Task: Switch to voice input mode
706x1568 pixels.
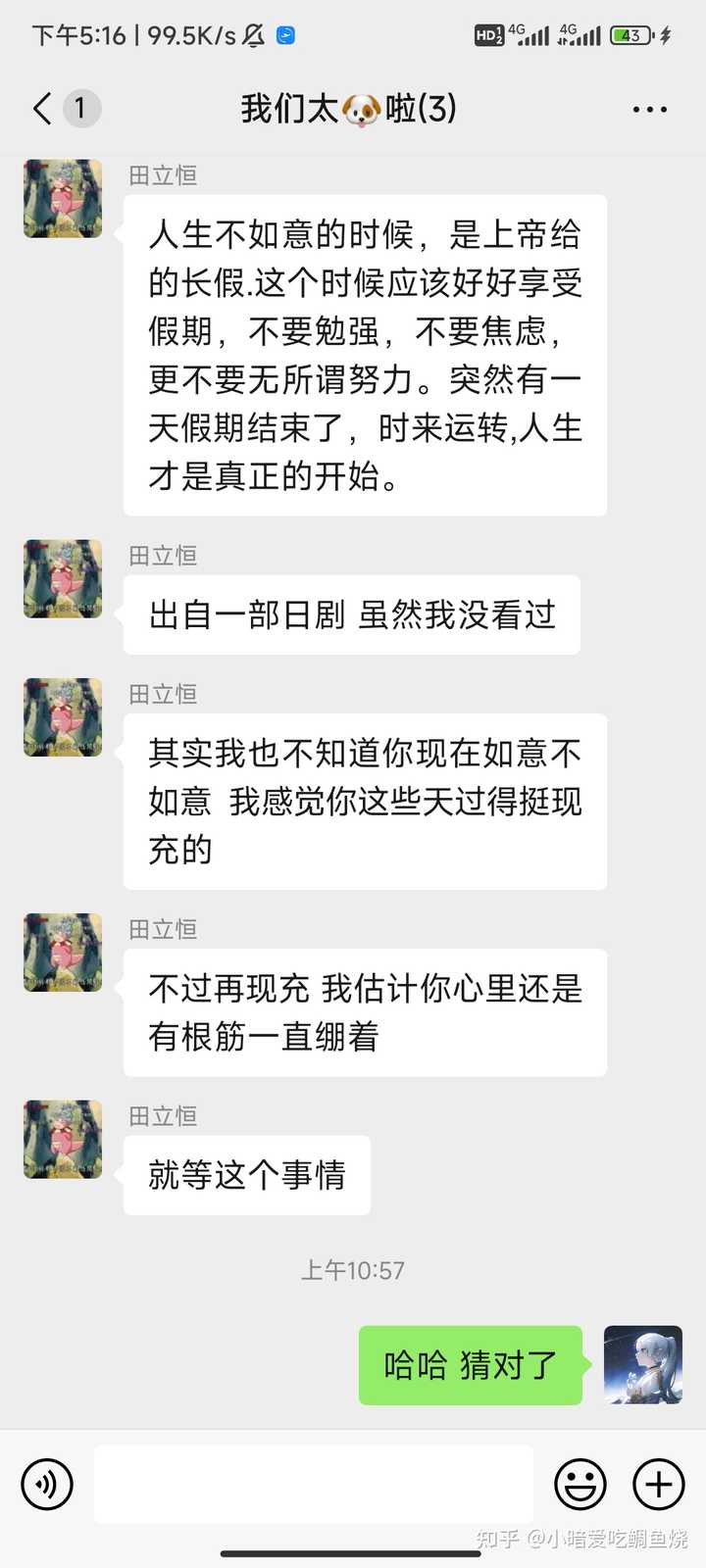Action: [47, 1484]
